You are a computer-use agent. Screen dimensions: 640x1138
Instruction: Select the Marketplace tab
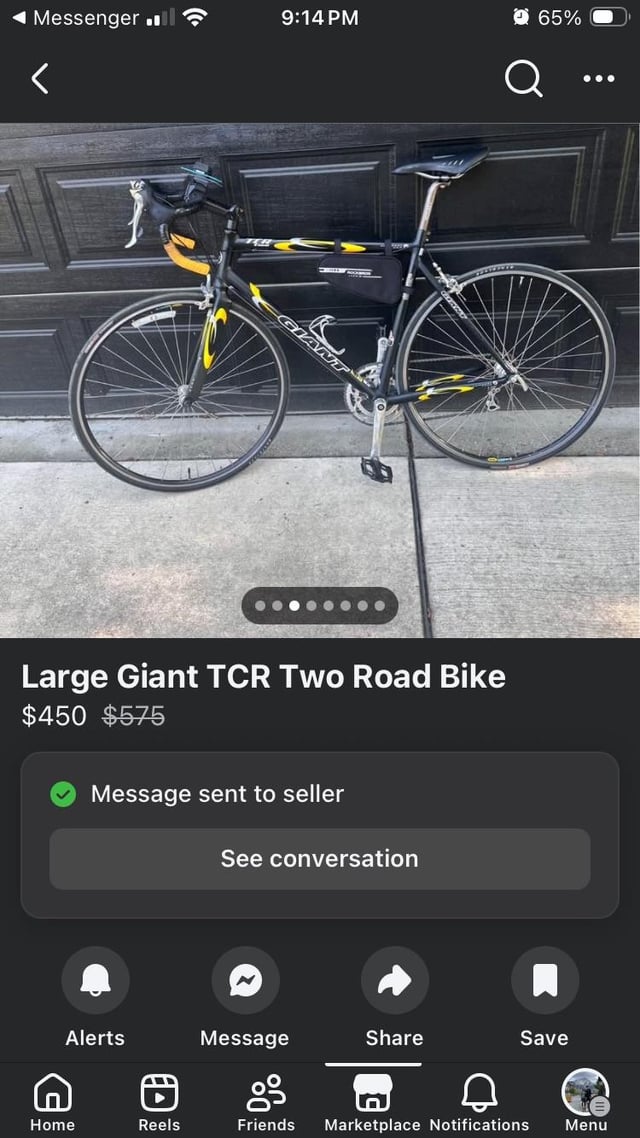[x=373, y=1100]
